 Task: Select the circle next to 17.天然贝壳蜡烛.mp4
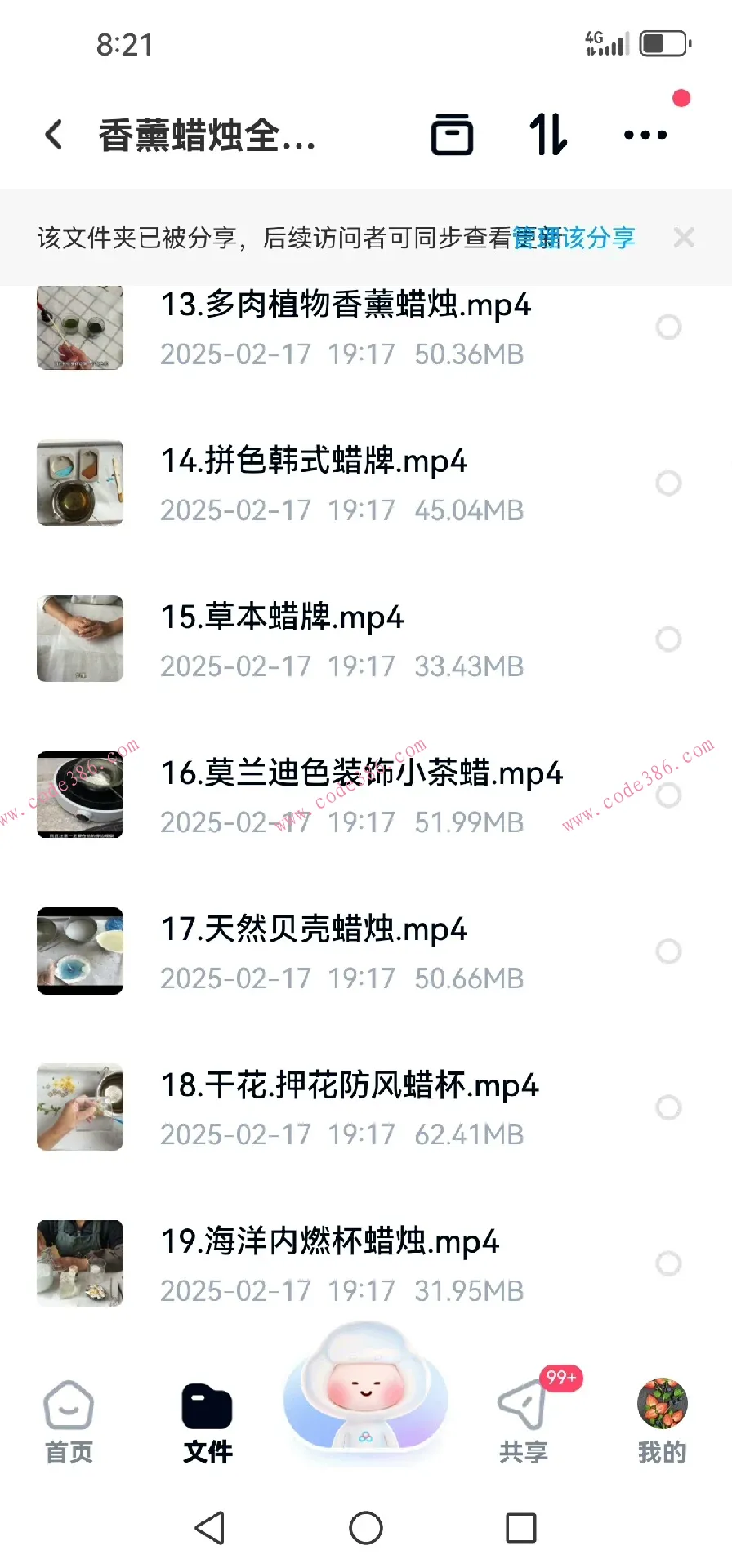669,952
